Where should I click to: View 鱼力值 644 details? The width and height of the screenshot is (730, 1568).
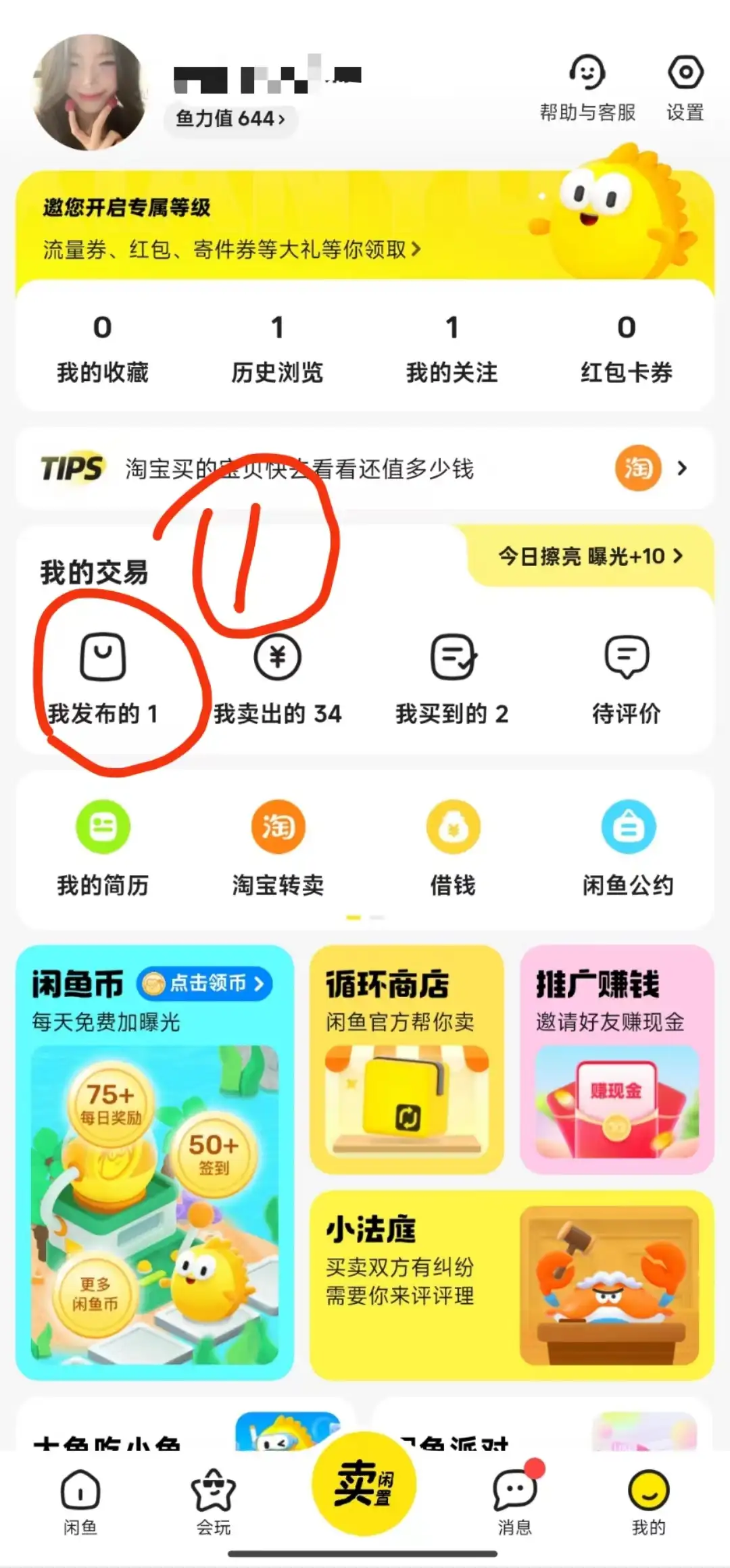[230, 119]
